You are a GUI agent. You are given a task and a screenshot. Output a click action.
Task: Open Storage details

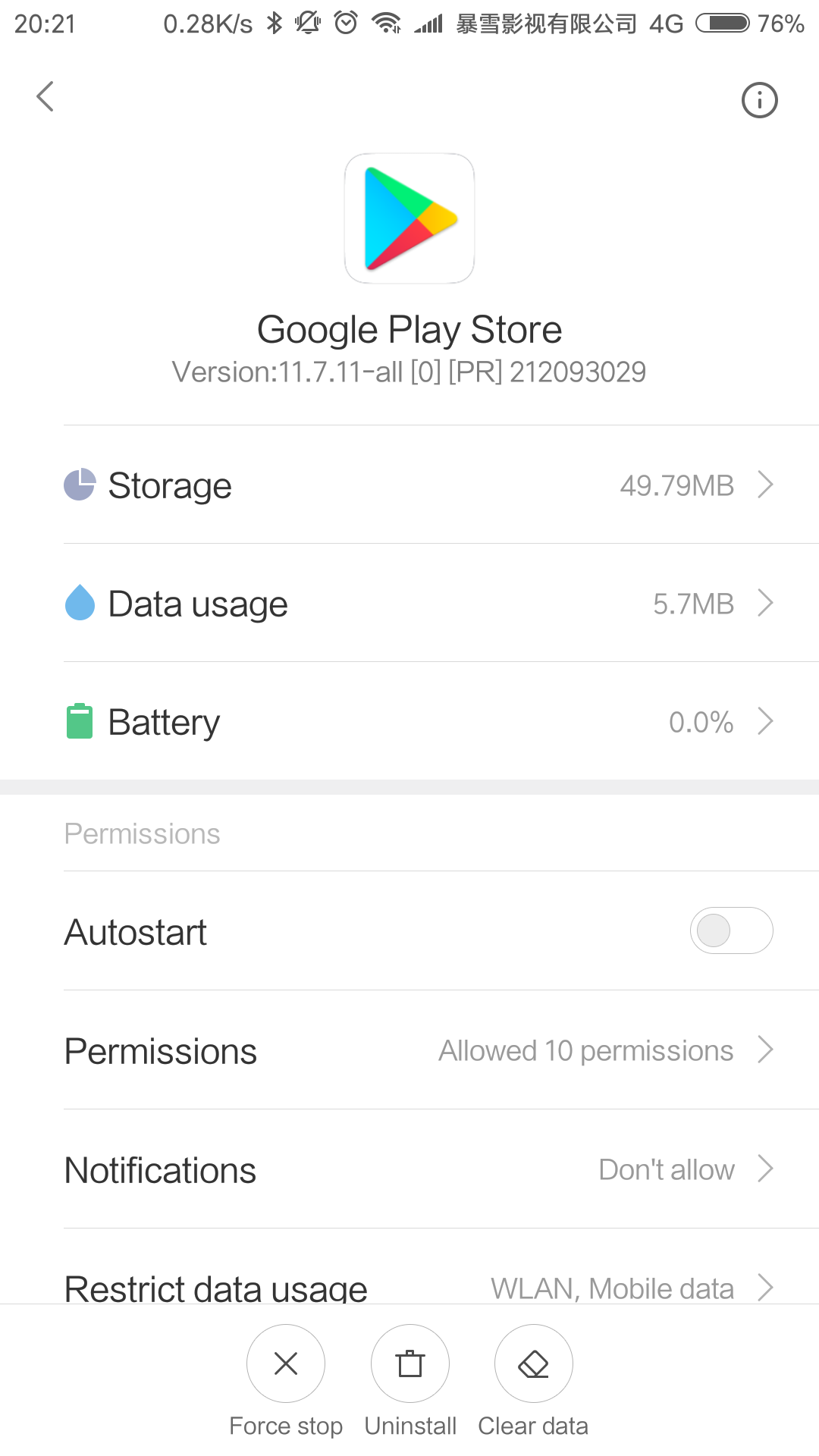[419, 485]
